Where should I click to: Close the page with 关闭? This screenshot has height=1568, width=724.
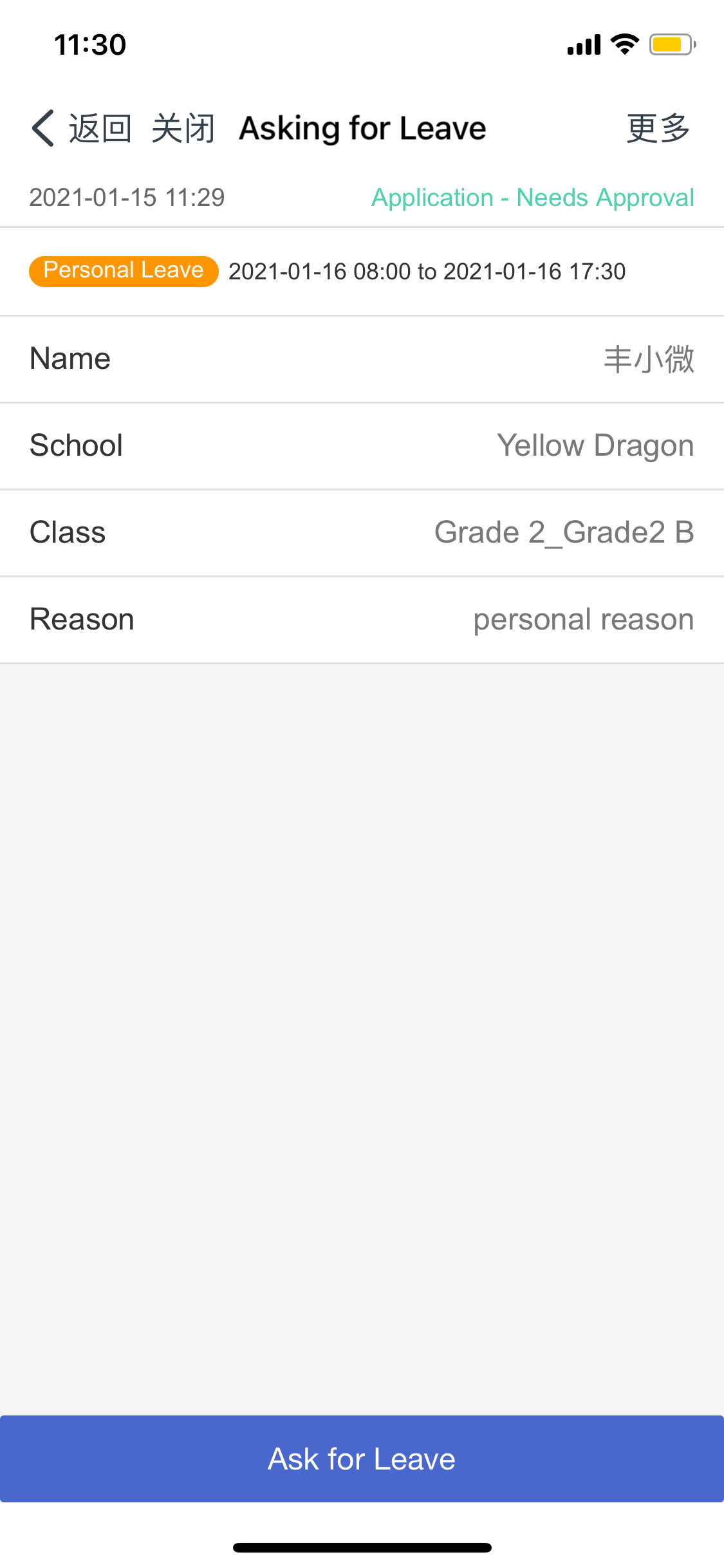coord(183,128)
